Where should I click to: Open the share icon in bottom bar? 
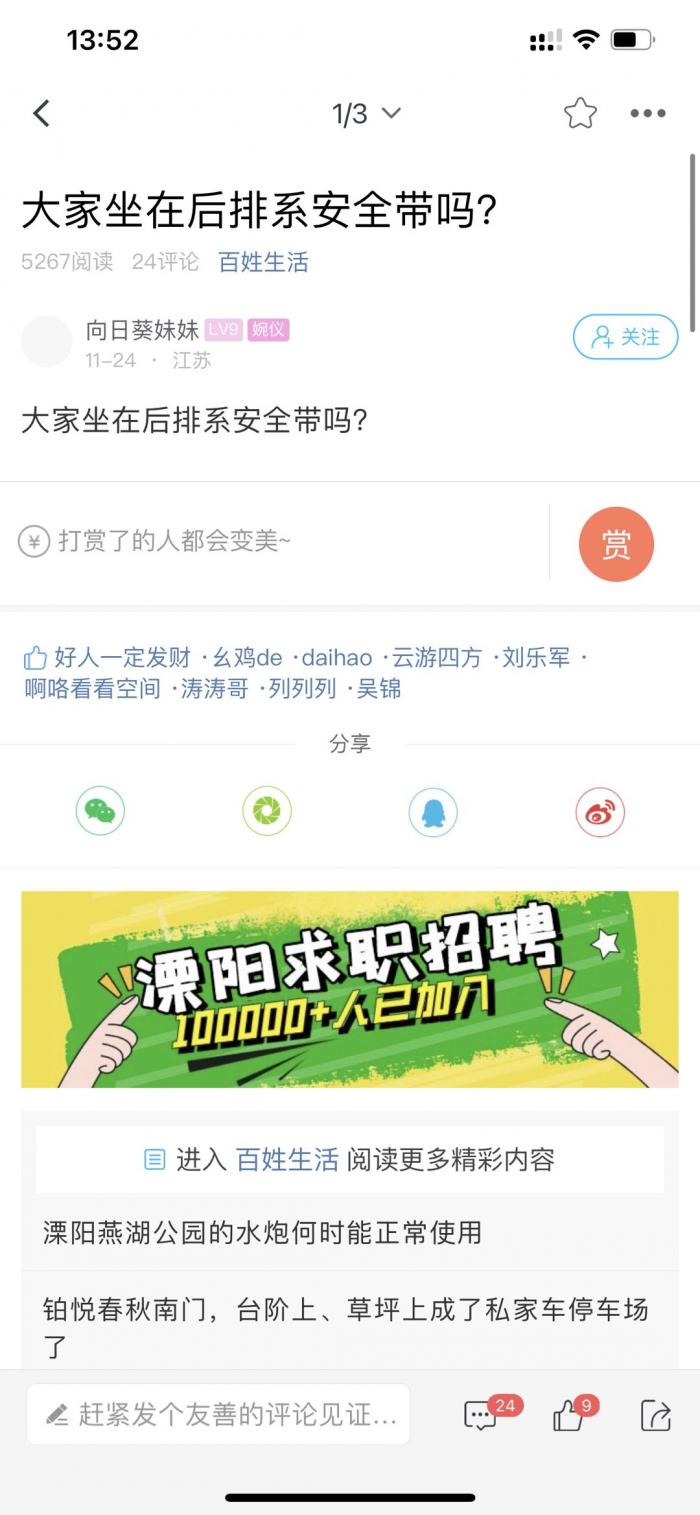(655, 1414)
